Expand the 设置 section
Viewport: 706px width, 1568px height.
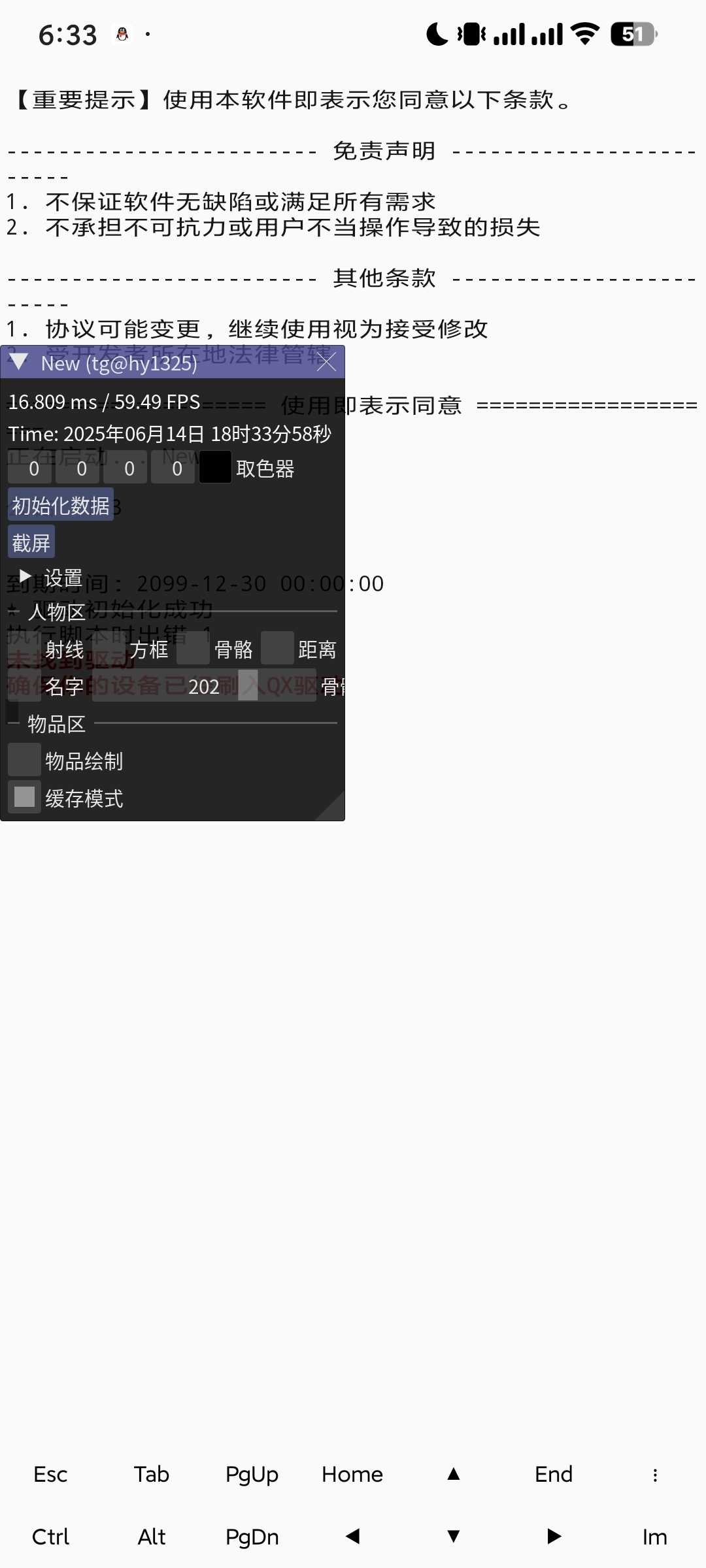pyautogui.click(x=26, y=576)
